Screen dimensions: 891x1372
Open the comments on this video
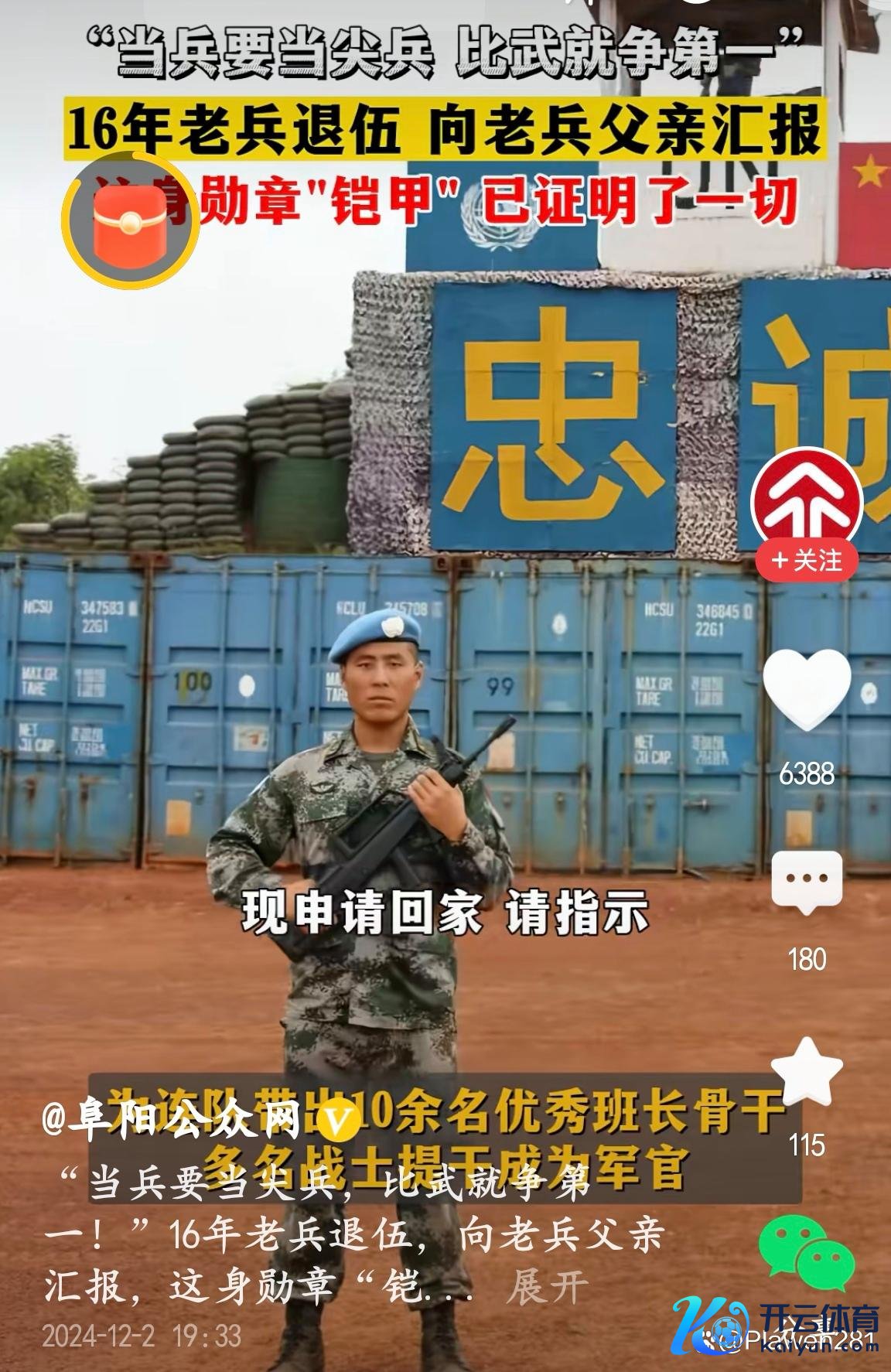(807, 882)
